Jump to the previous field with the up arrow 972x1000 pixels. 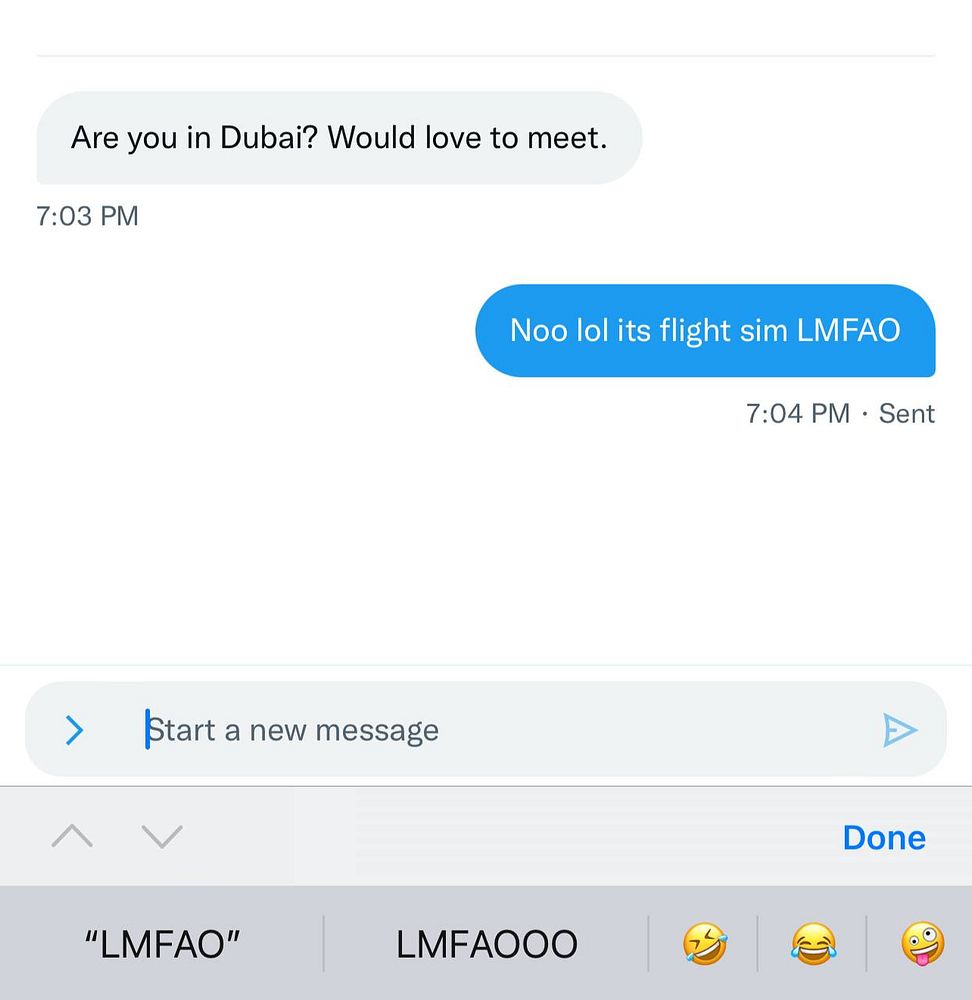[x=72, y=836]
